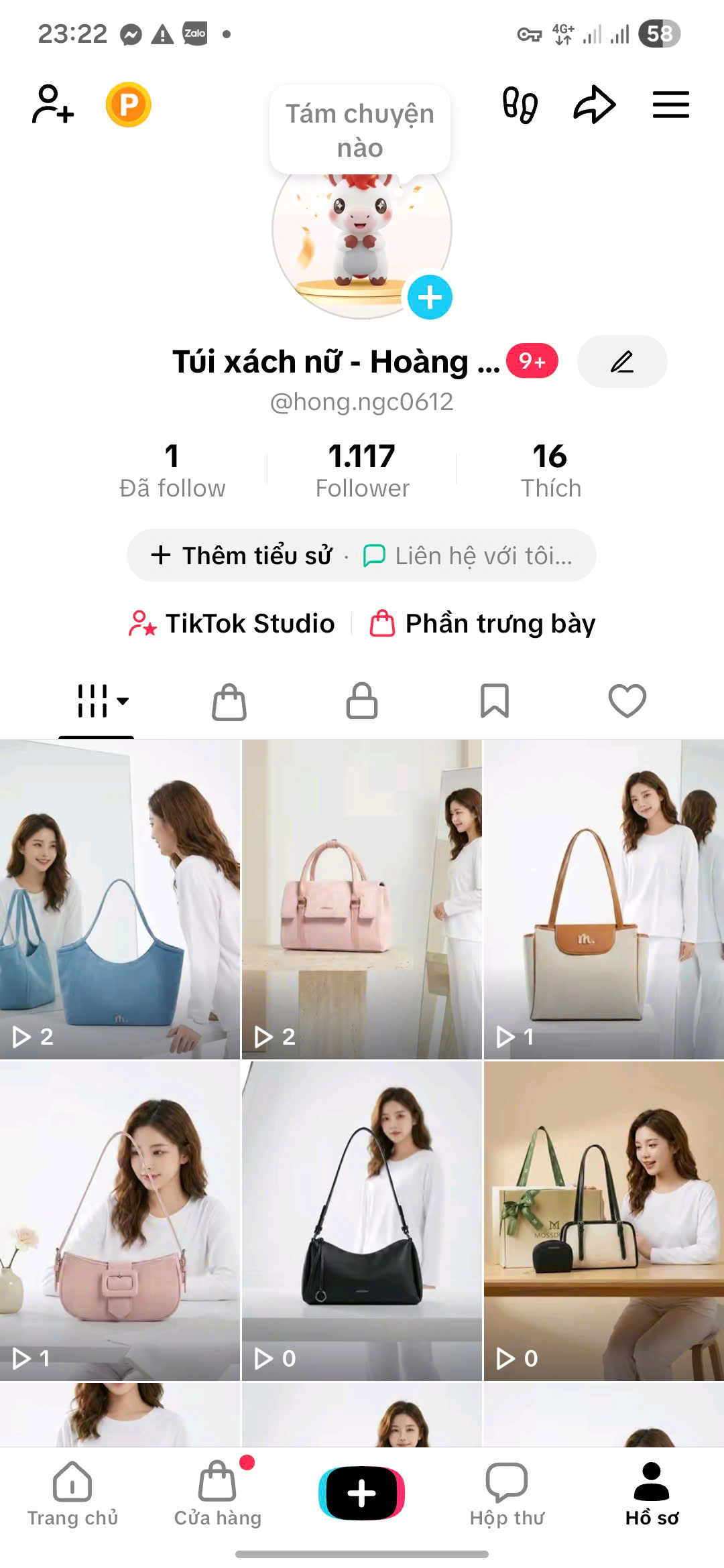Edit profile using the pencil icon
Image resolution: width=724 pixels, height=1568 pixels.
pyautogui.click(x=621, y=362)
